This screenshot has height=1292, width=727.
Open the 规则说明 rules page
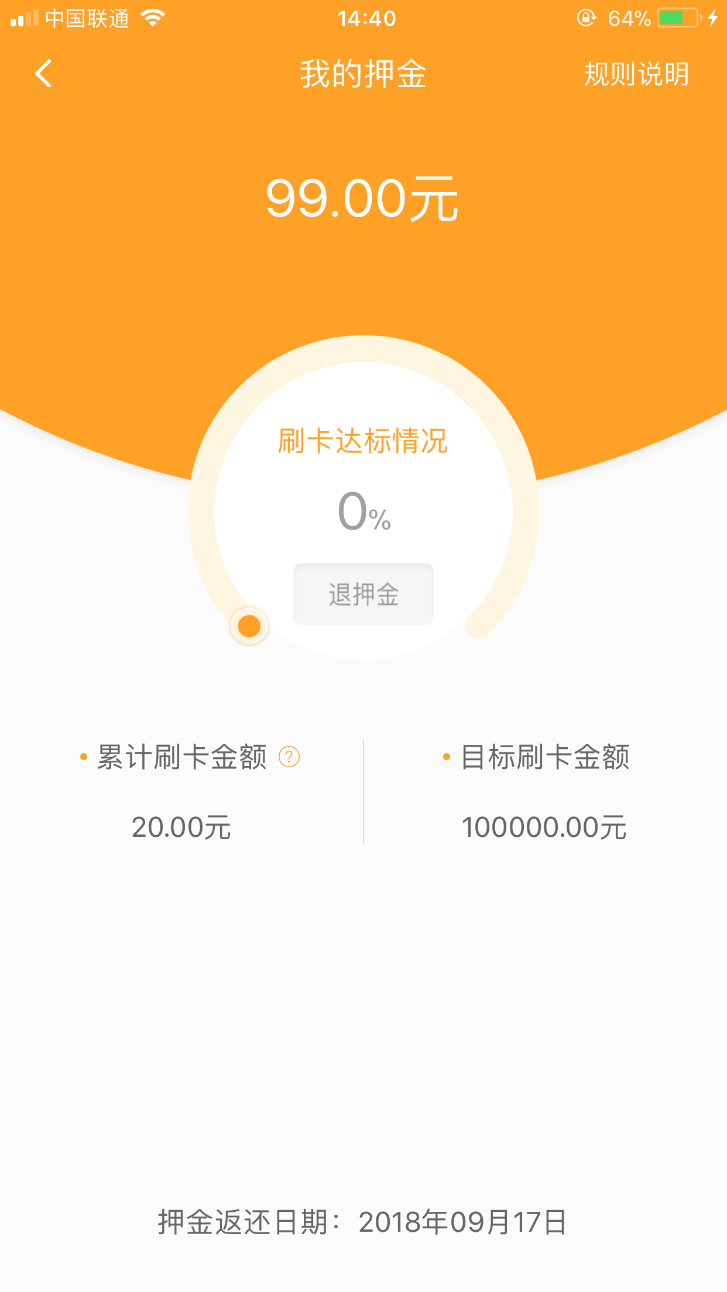pyautogui.click(x=636, y=74)
